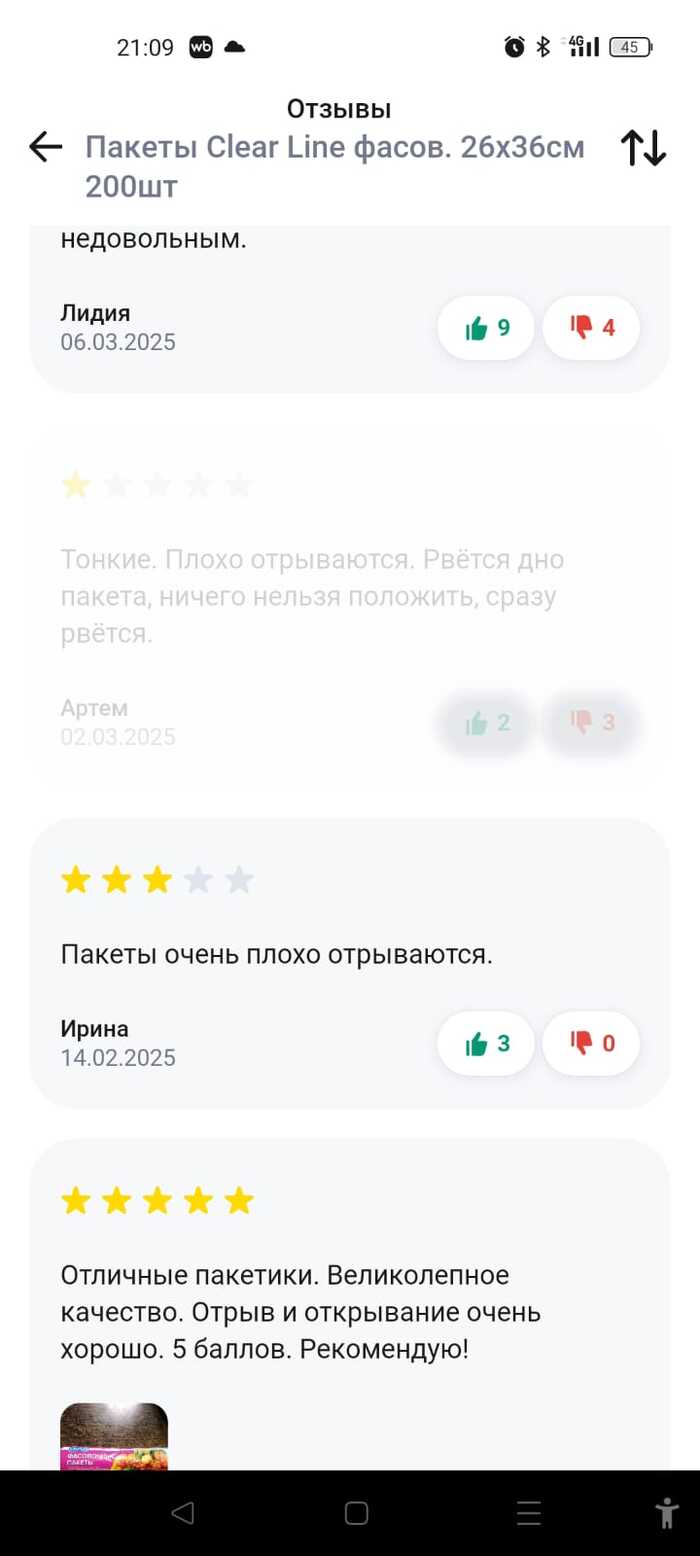
Task: Like Лидия's review
Action: (x=486, y=328)
